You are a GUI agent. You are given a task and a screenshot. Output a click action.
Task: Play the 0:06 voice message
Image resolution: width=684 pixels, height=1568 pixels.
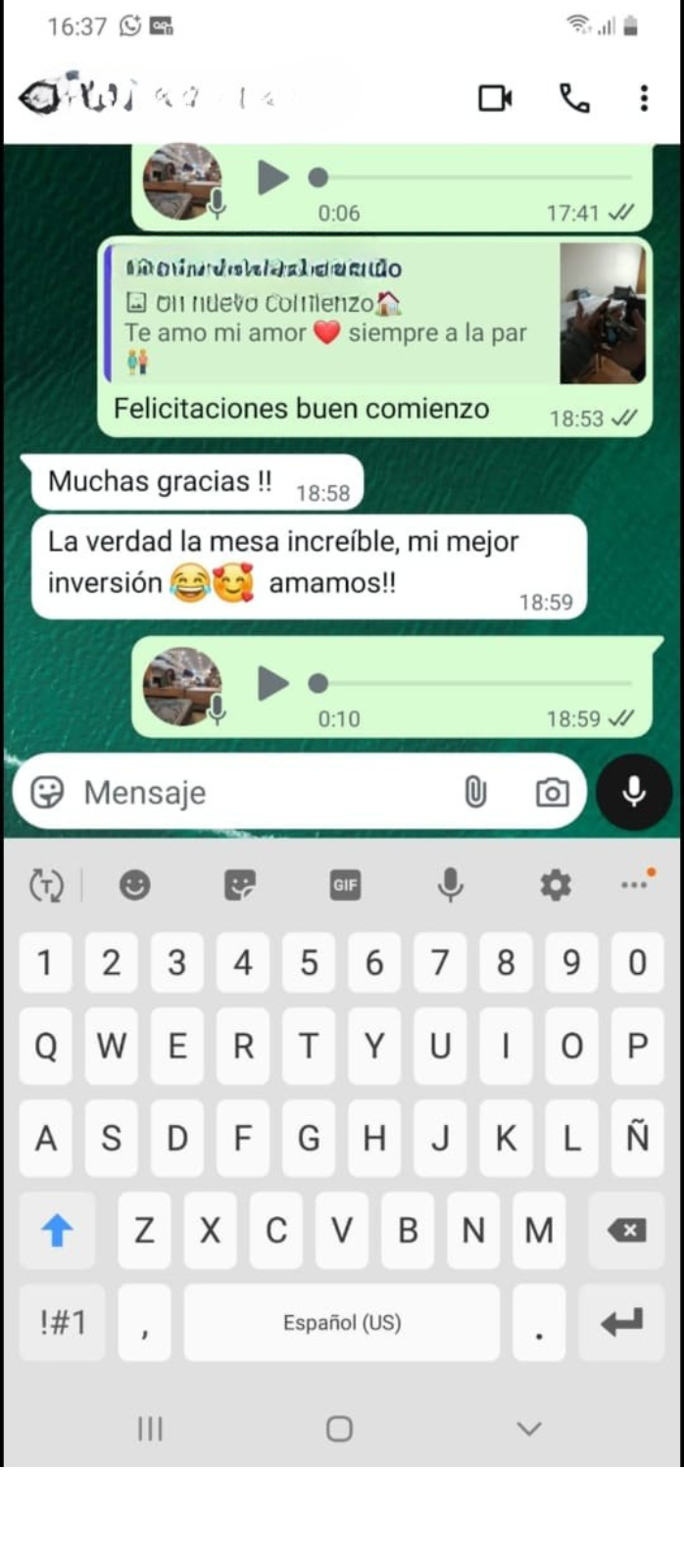click(x=273, y=177)
